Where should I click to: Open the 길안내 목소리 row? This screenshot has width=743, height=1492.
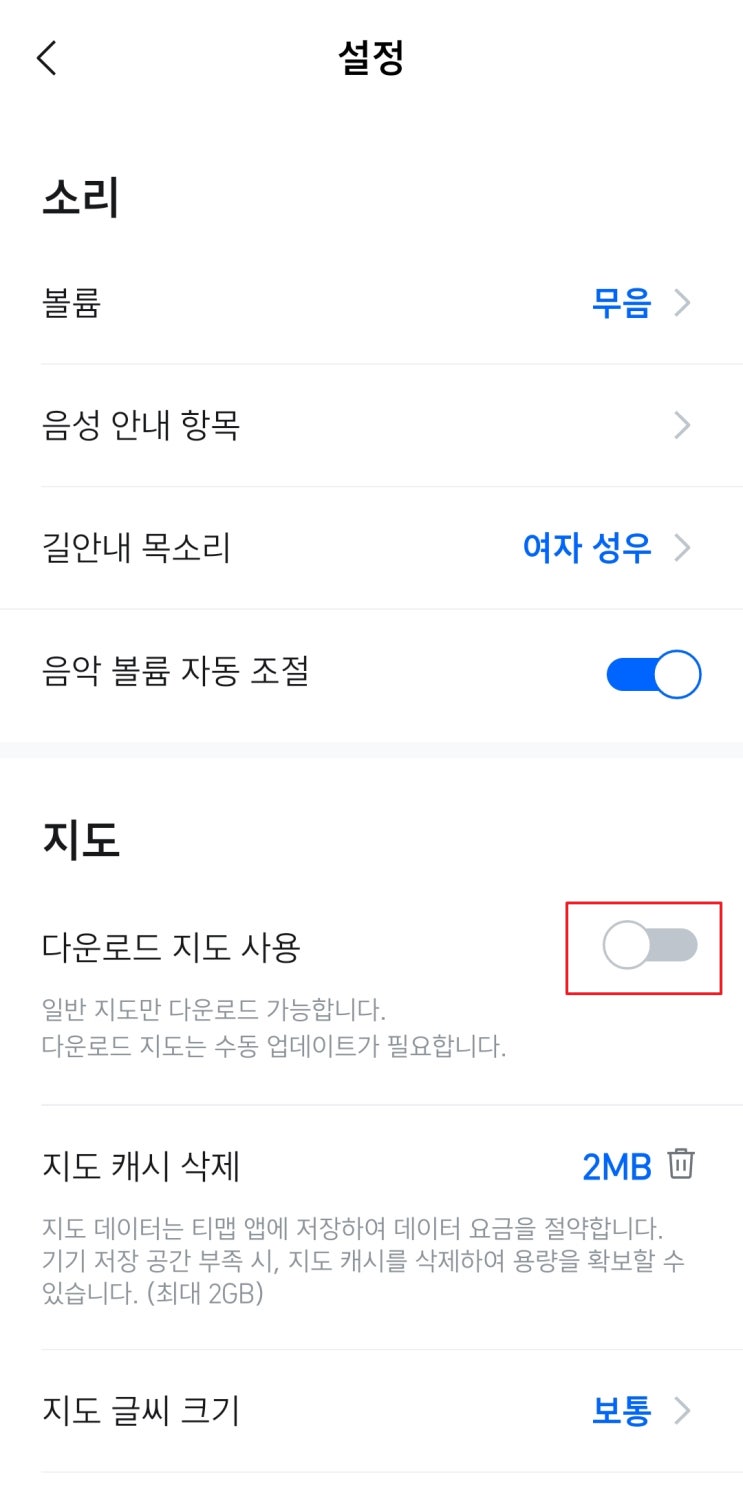click(x=371, y=548)
